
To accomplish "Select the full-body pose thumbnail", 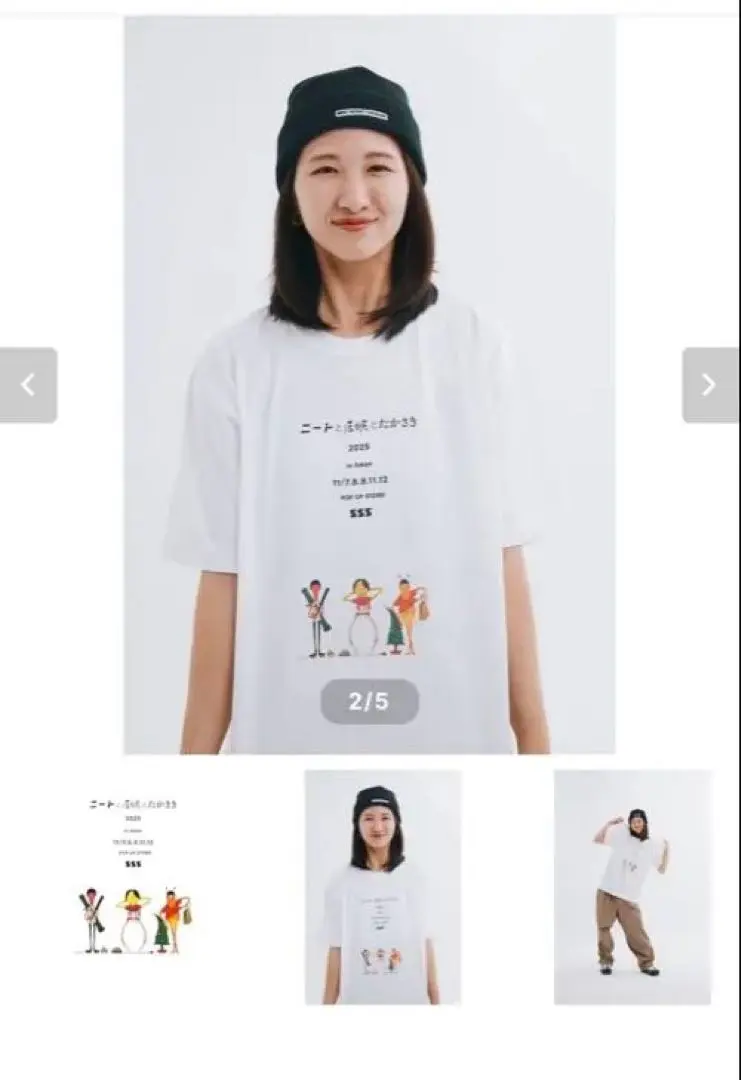I will click(632, 887).
